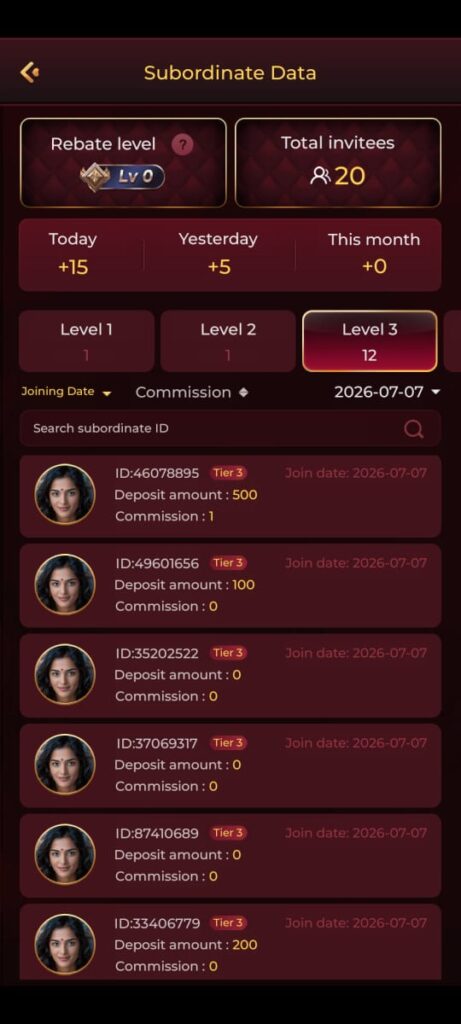The width and height of the screenshot is (461, 1024).
Task: Switch to the Level 2 tab
Action: pos(228,341)
